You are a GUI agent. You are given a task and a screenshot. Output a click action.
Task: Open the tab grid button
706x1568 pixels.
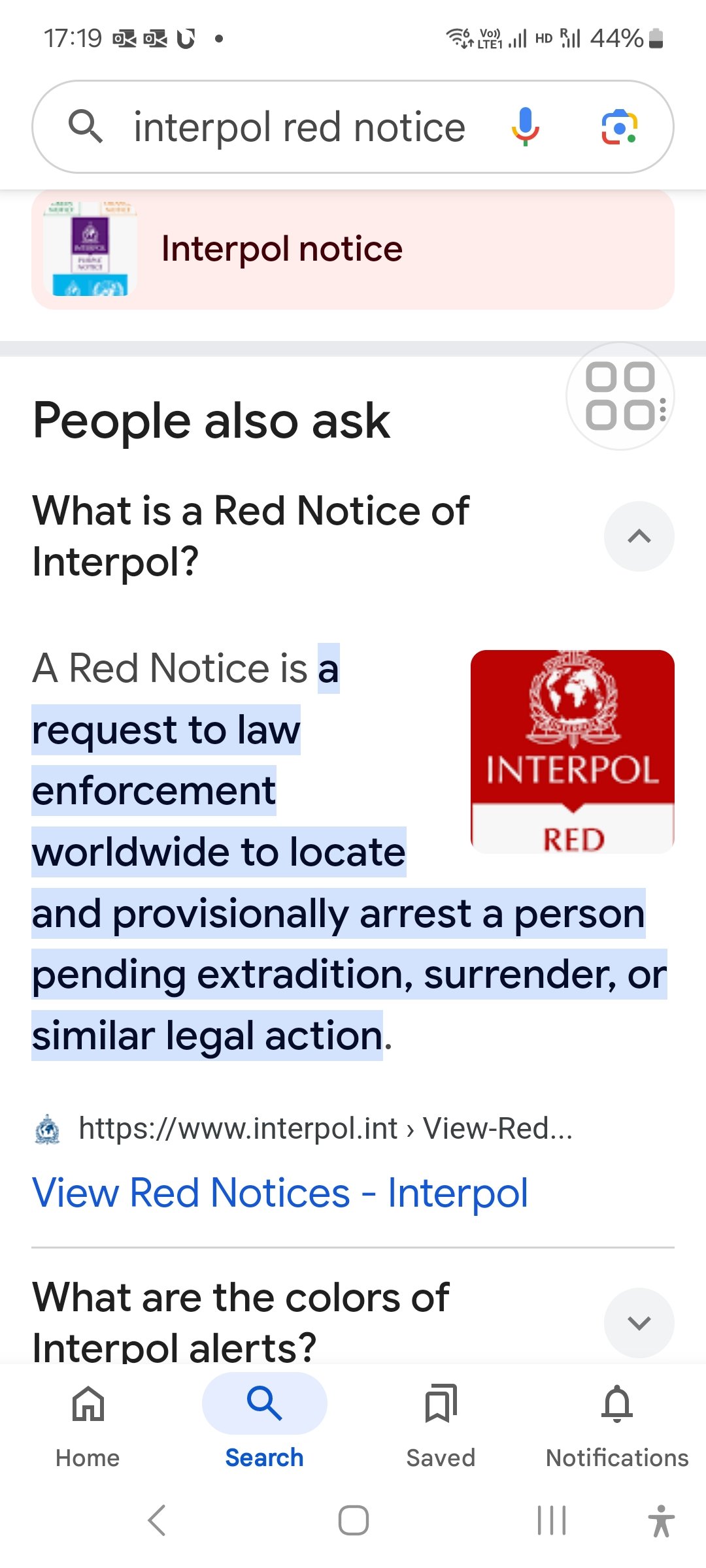point(620,396)
